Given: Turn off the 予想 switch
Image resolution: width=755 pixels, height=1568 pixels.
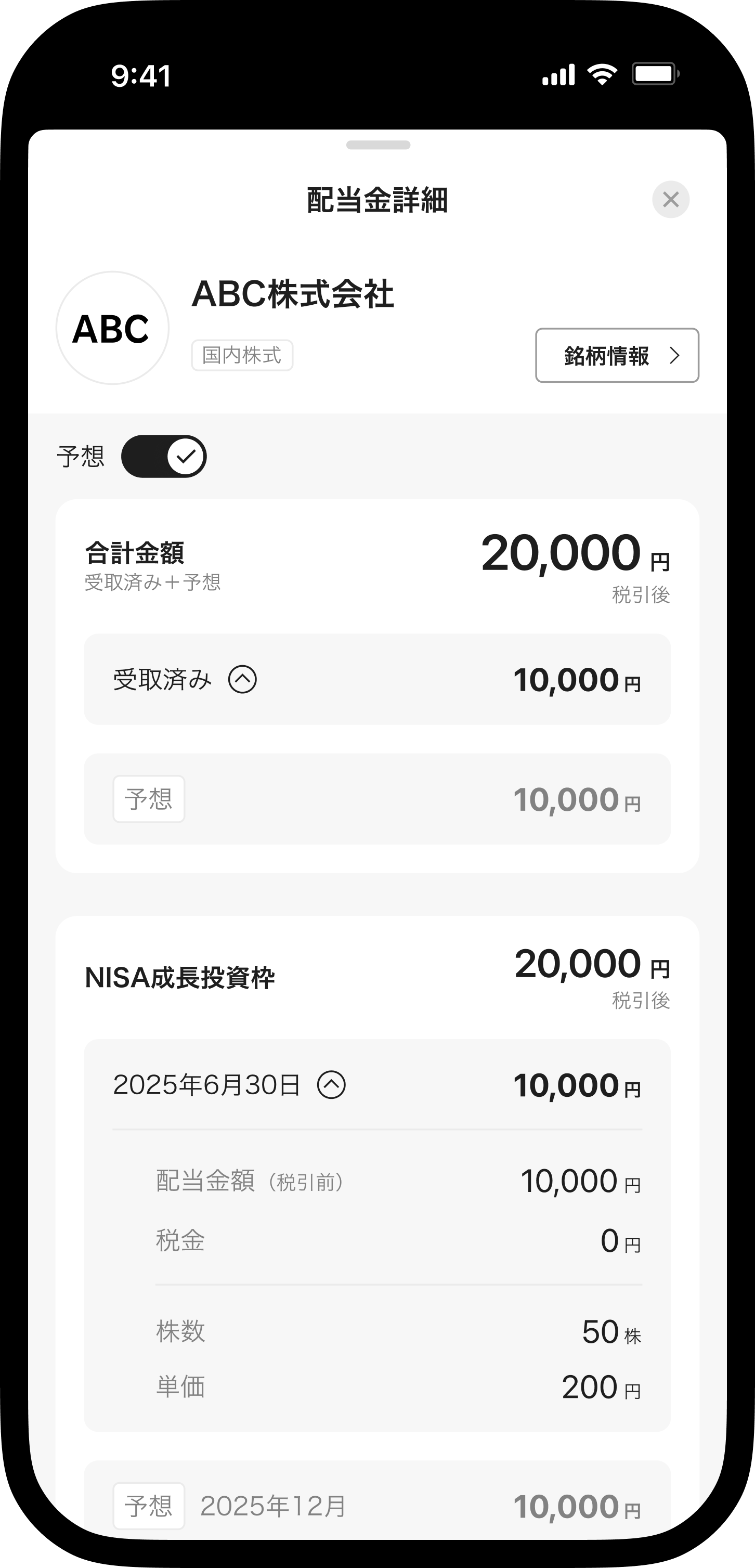Looking at the screenshot, I should [164, 457].
